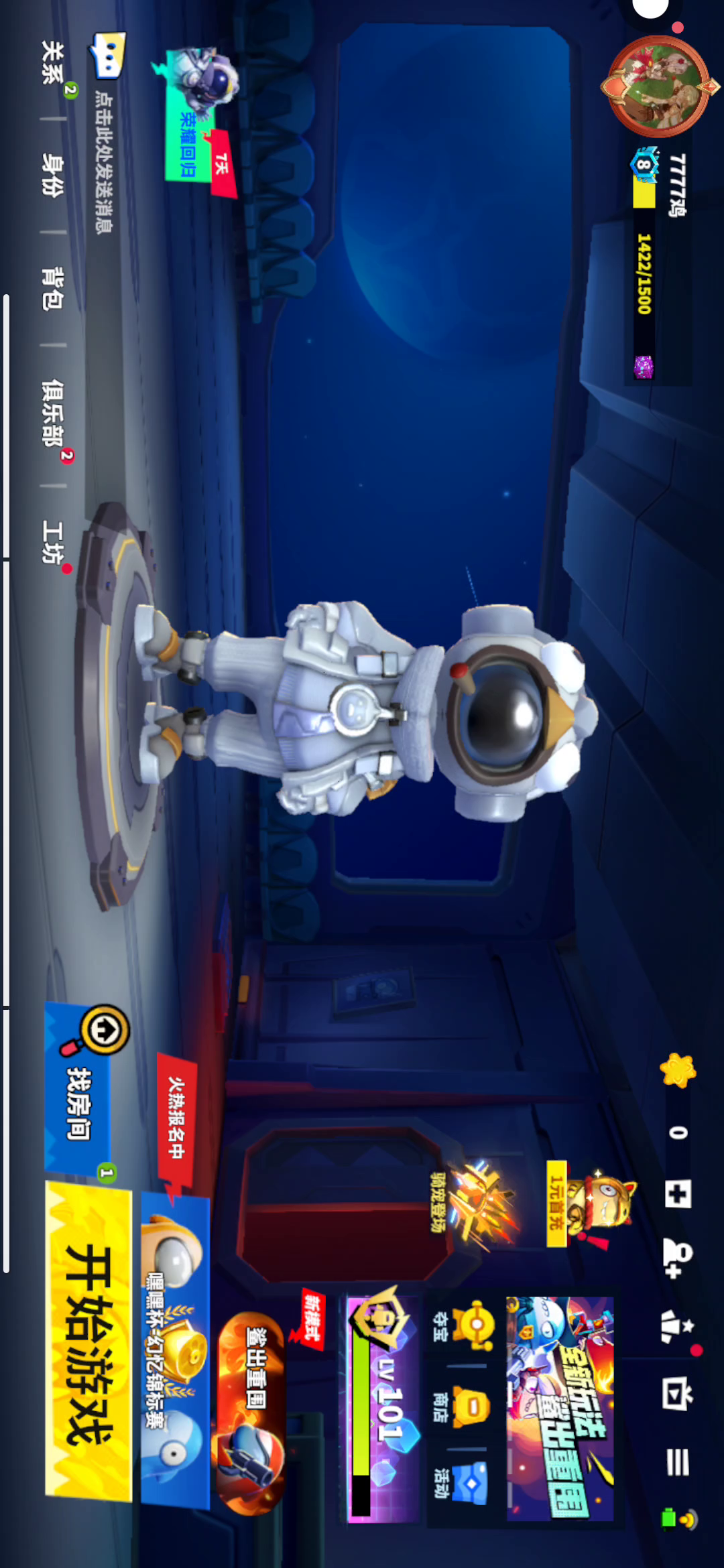This screenshot has width=724, height=1568.
Task: Open the 嘿嘿杯·幻忆锦标赛 tournament banner
Action: point(175,1350)
